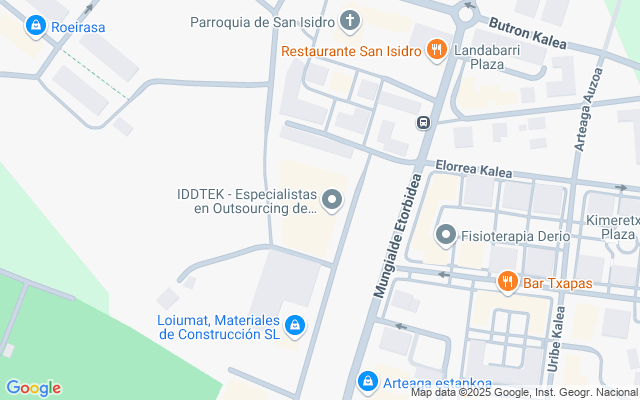Open the IDDTEK business marker
640x400 pixels.
pos(333,201)
